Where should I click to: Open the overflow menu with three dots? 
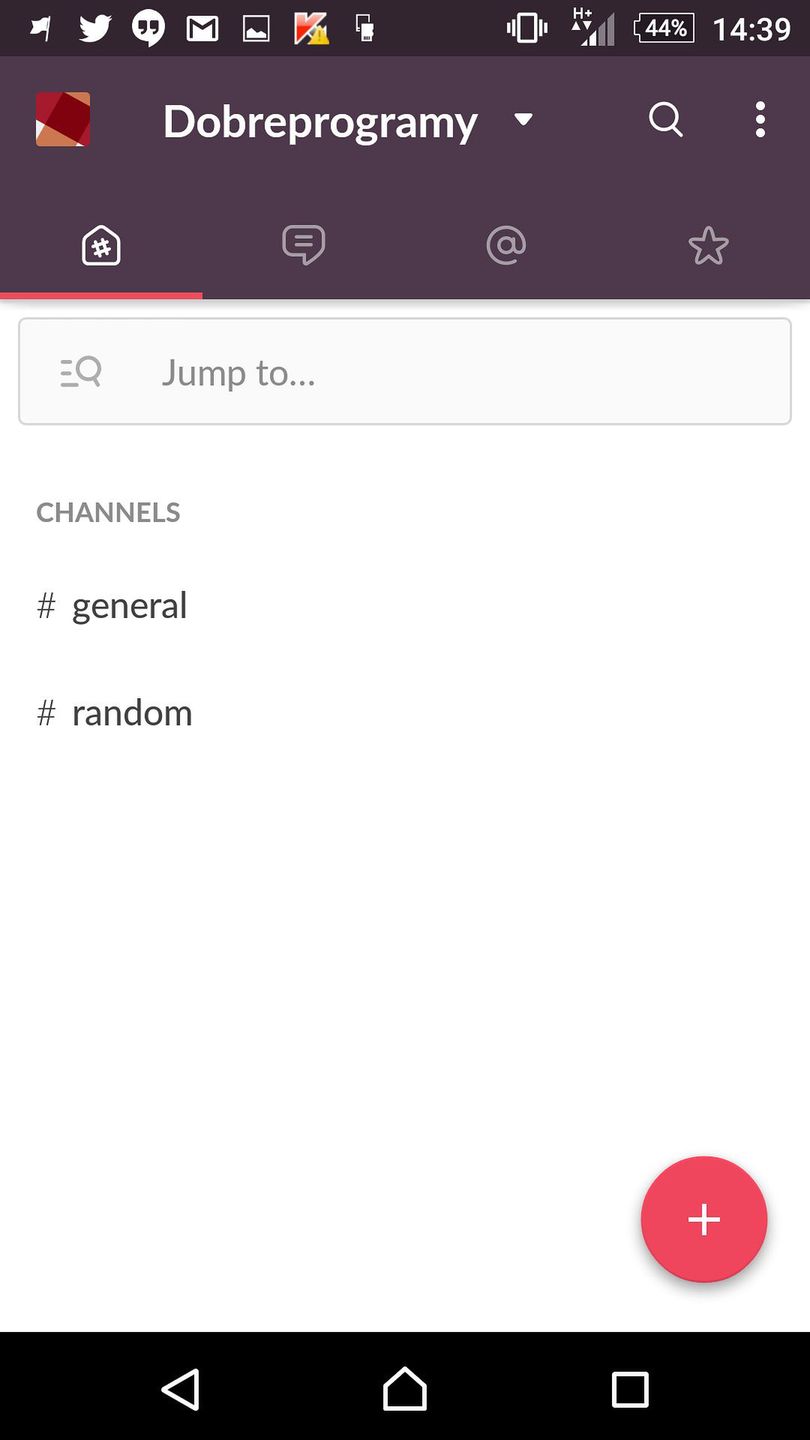[x=760, y=119]
